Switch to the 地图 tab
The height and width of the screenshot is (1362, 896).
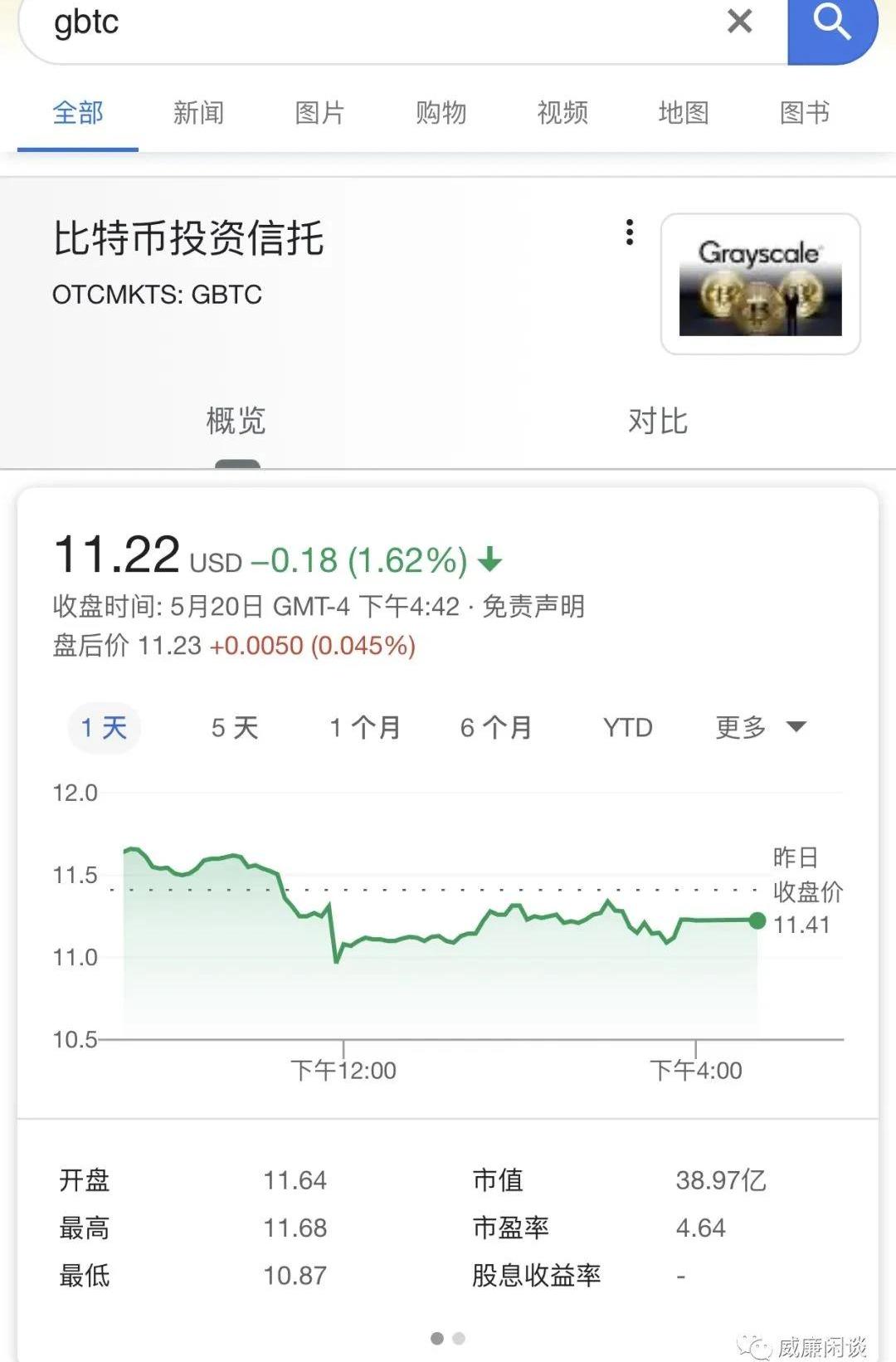click(684, 113)
